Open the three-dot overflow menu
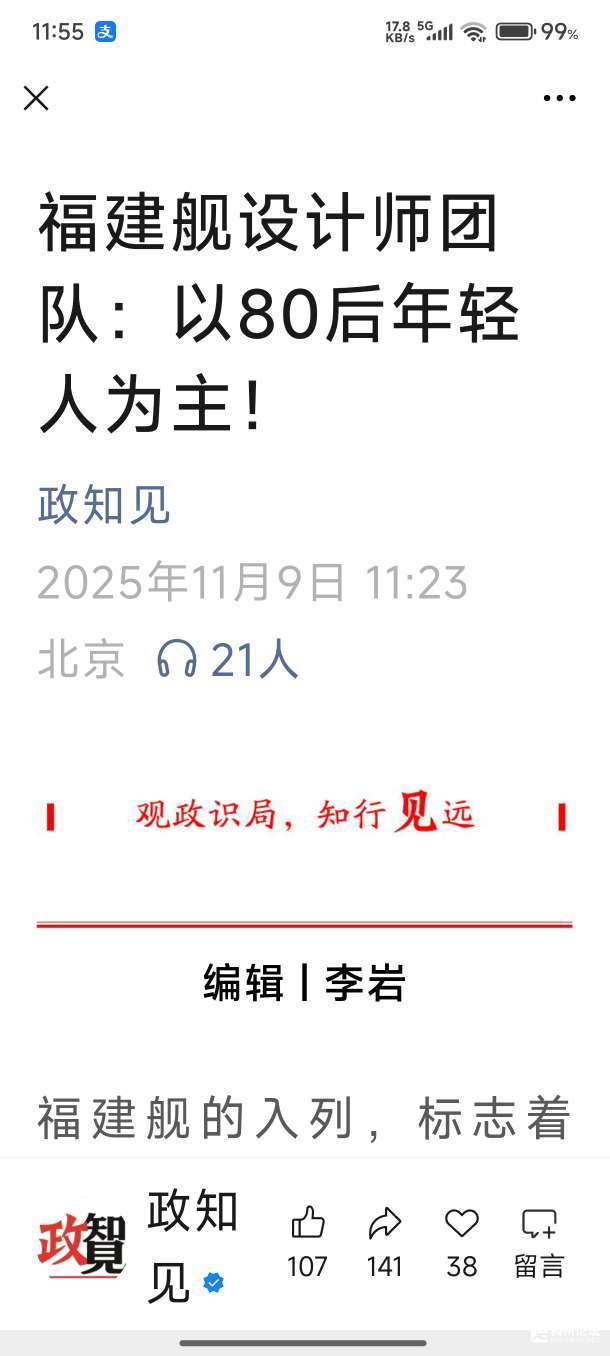This screenshot has height=1356, width=610. coord(559,98)
